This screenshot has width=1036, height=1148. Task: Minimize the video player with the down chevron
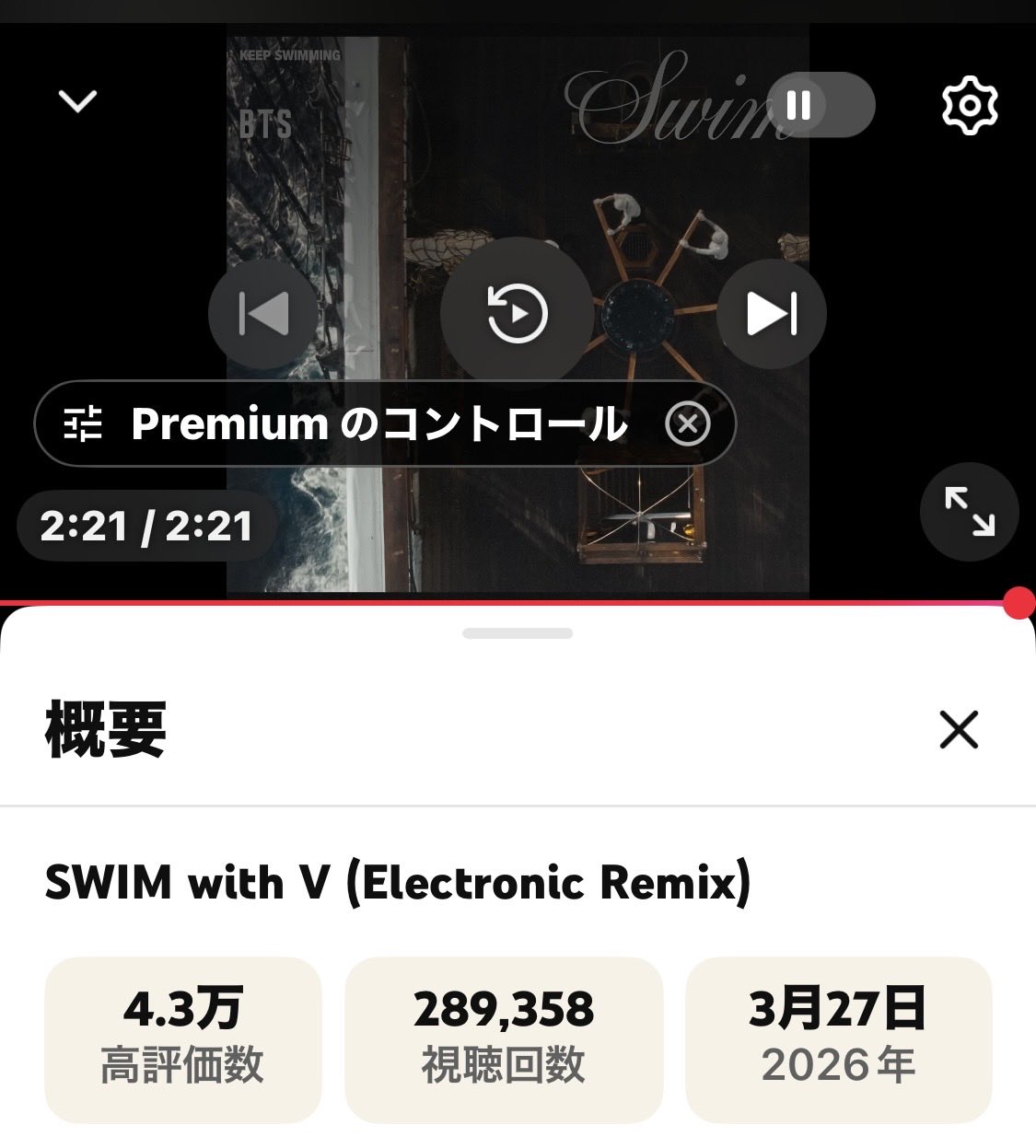coord(77,100)
